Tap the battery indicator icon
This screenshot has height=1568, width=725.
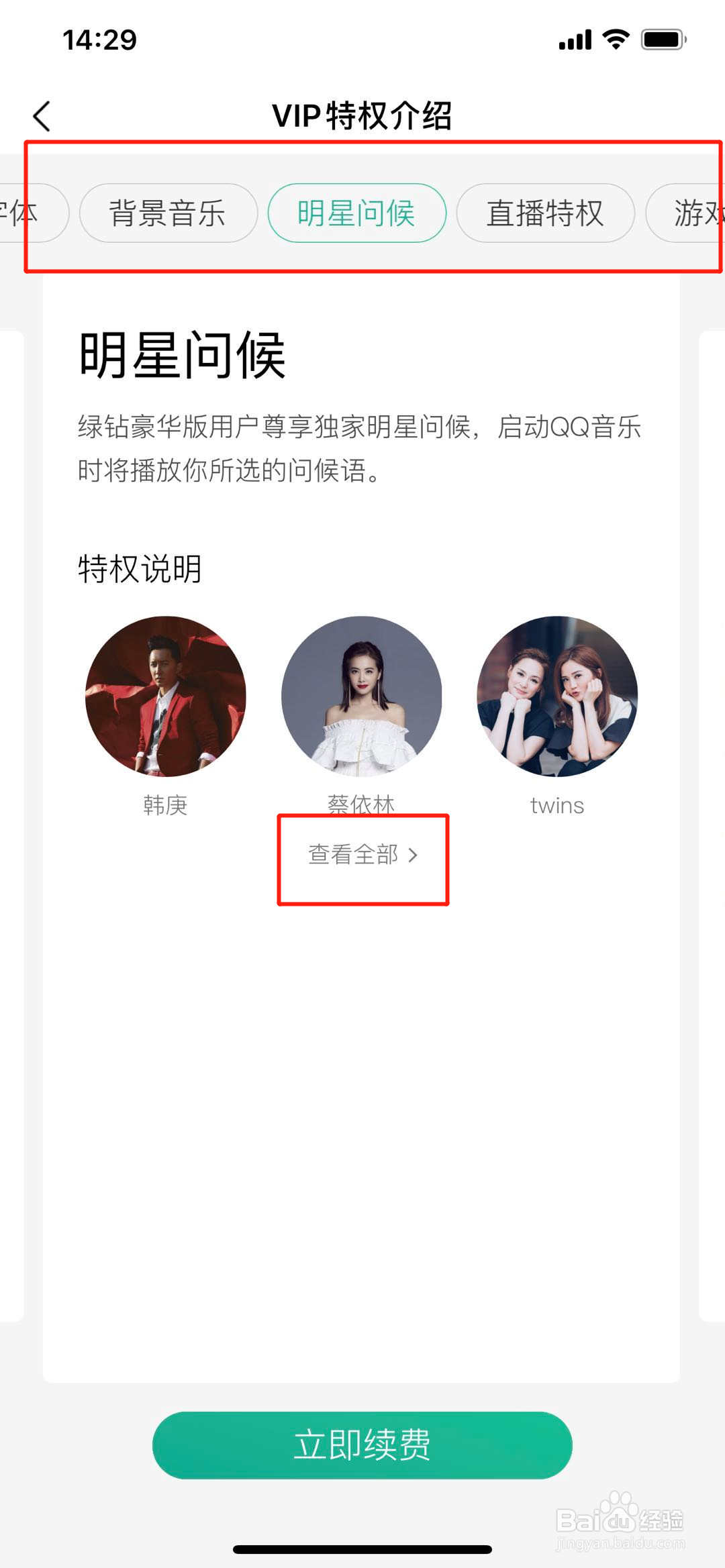(661, 40)
